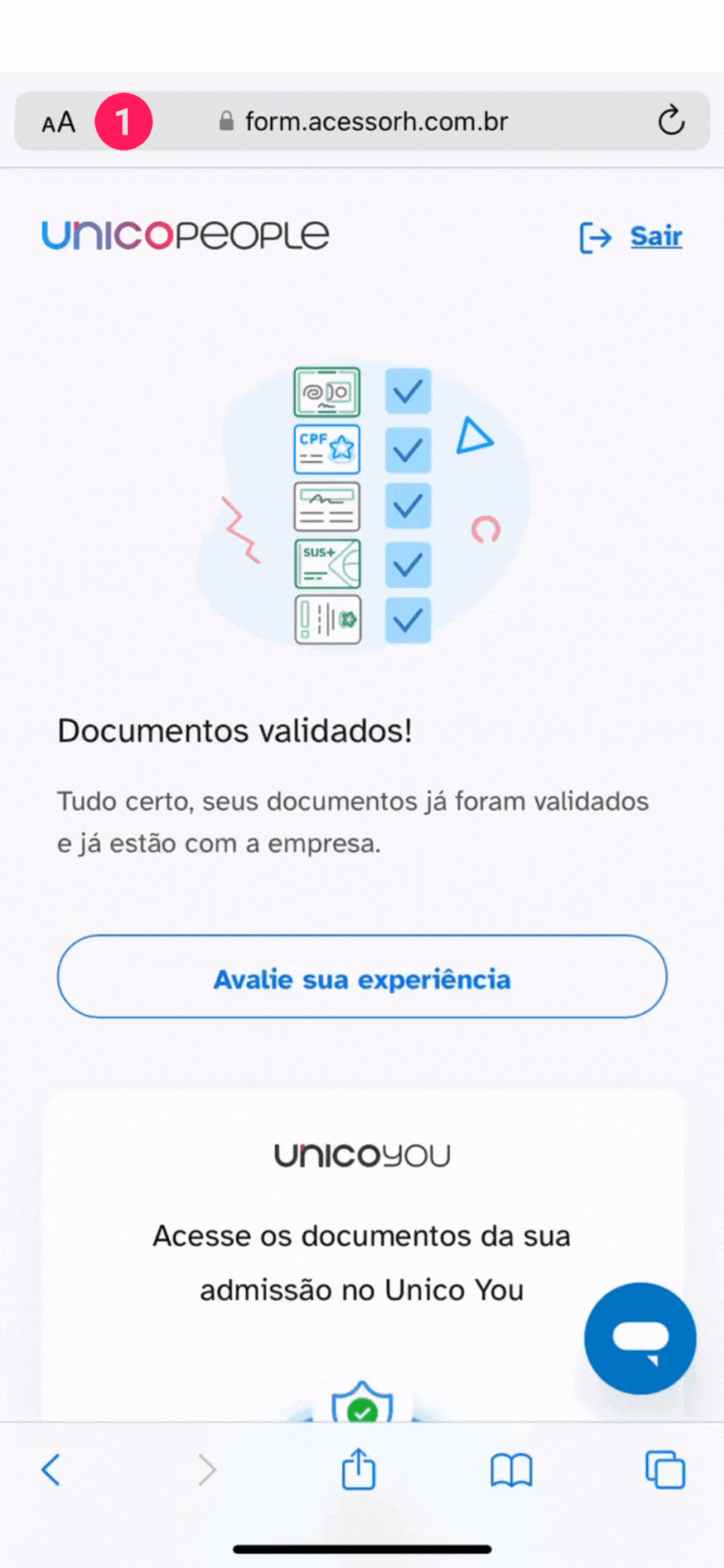This screenshot has height=1568, width=724.
Task: Go back to previous page
Action: click(x=52, y=1470)
